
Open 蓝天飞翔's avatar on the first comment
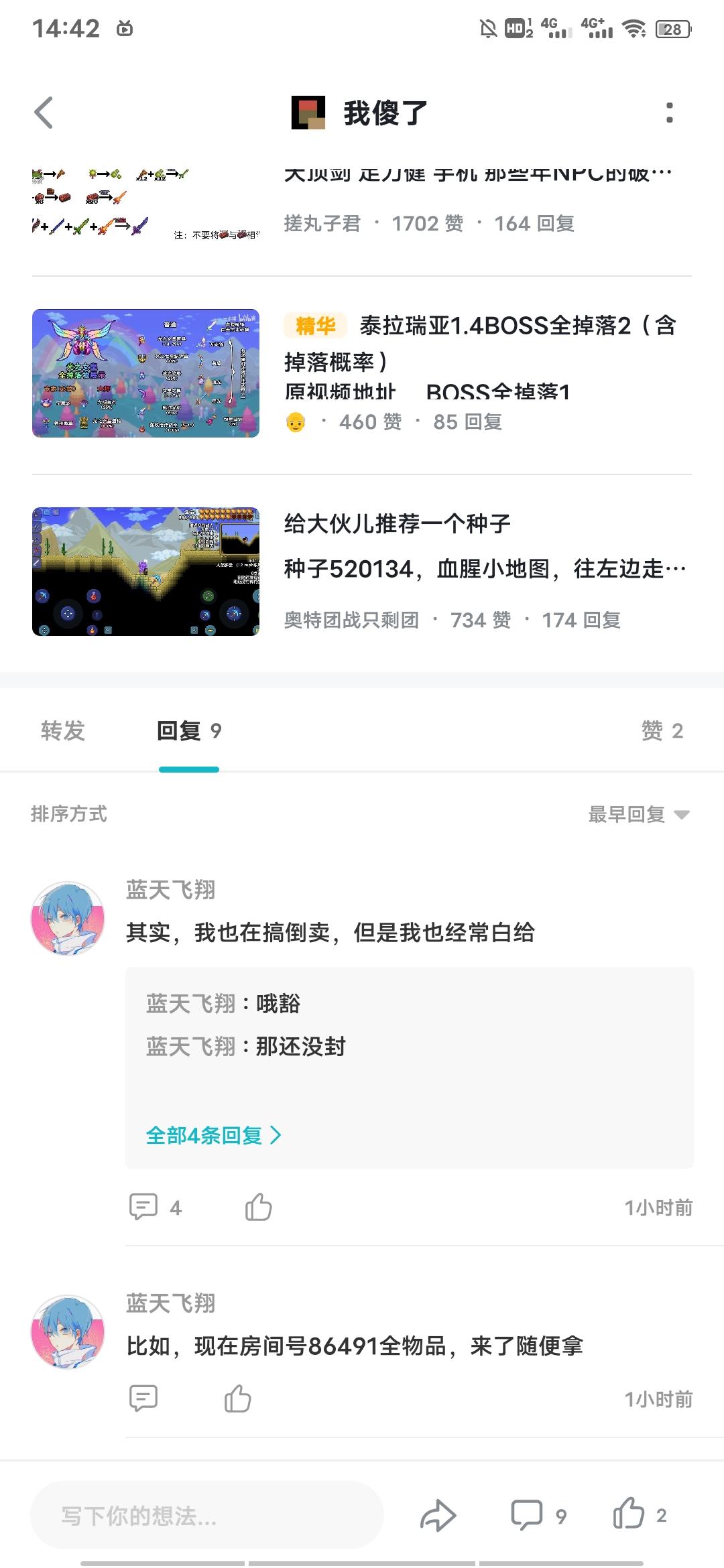click(68, 918)
